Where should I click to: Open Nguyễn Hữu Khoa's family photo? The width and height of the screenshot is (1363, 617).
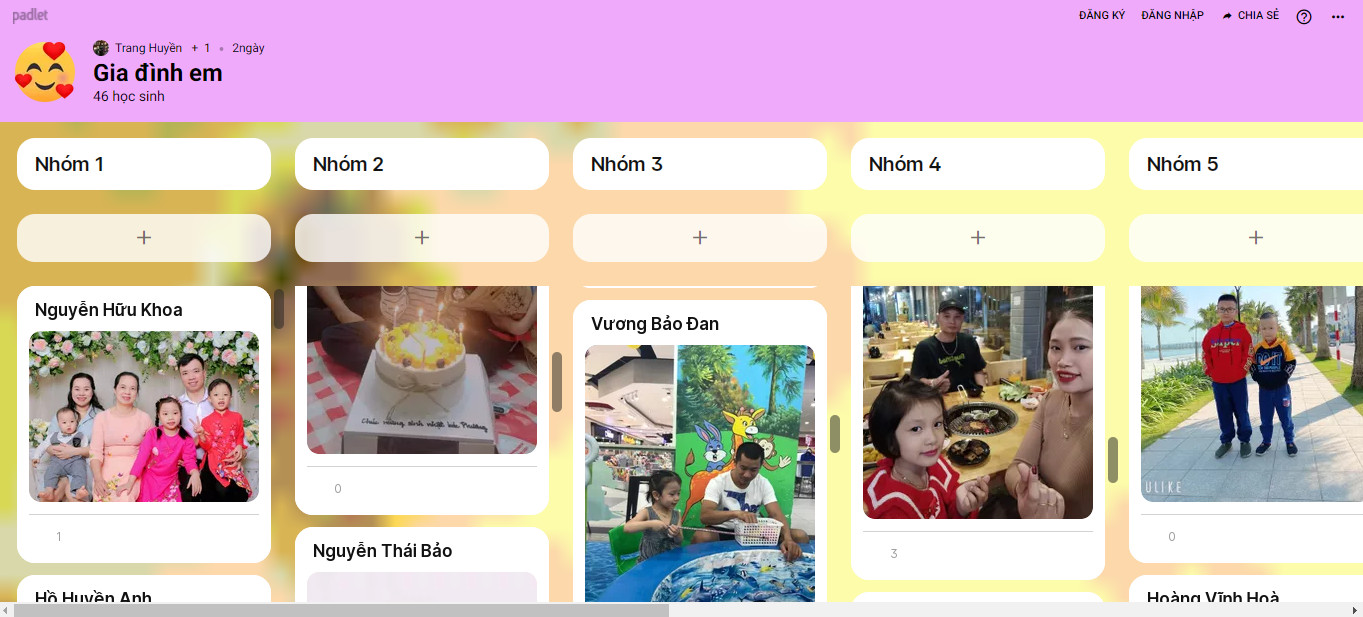coord(144,416)
